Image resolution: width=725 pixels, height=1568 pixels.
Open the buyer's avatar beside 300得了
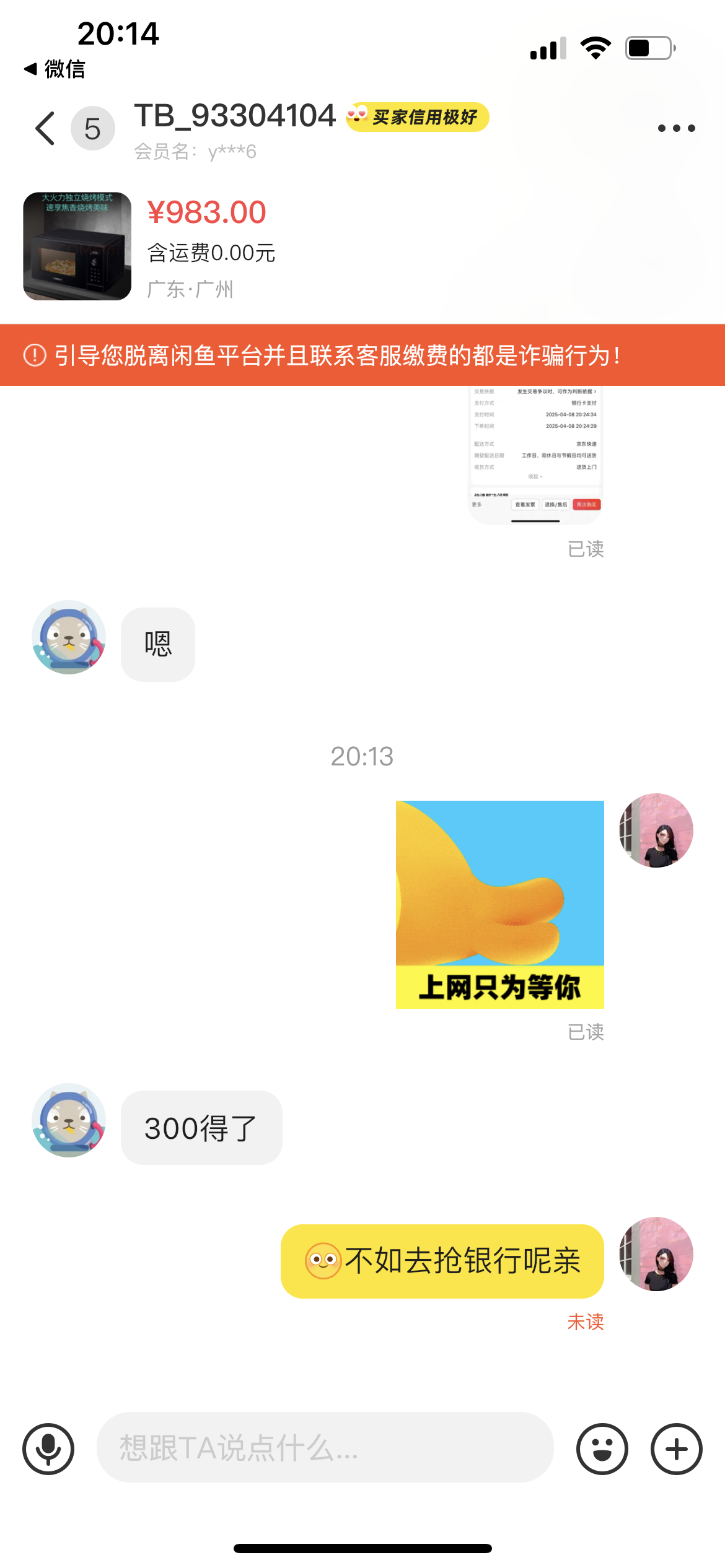tap(69, 1120)
